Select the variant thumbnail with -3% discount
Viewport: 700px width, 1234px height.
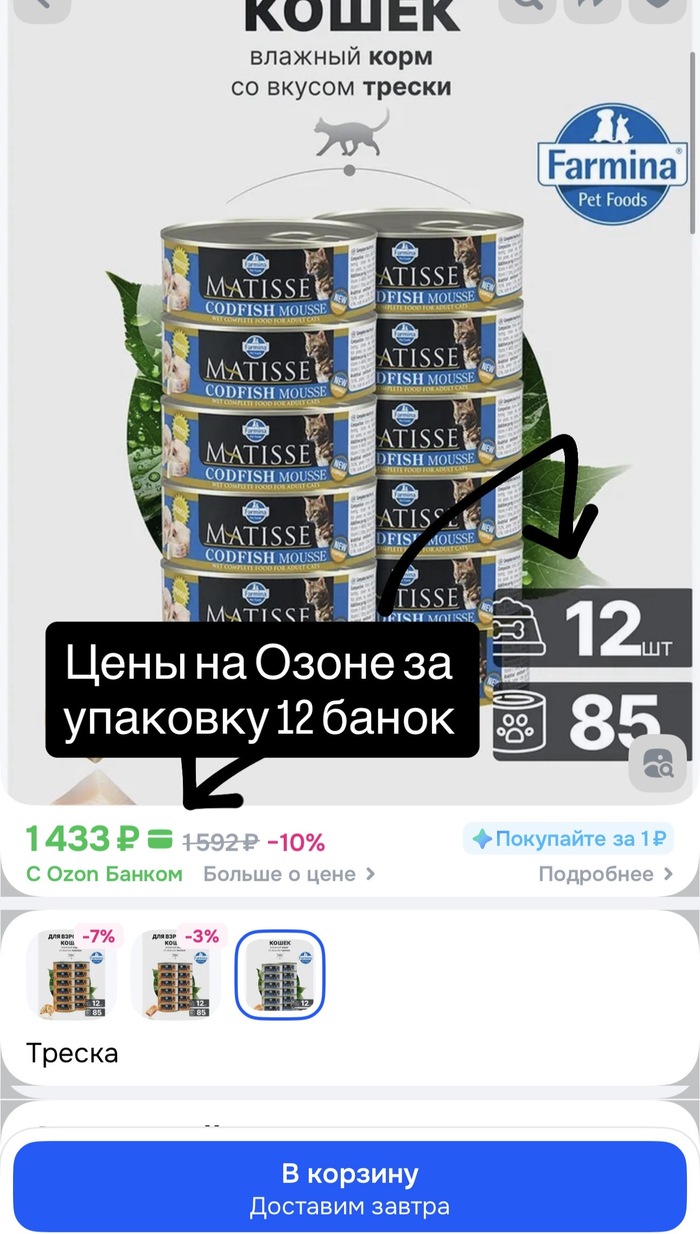(176, 973)
